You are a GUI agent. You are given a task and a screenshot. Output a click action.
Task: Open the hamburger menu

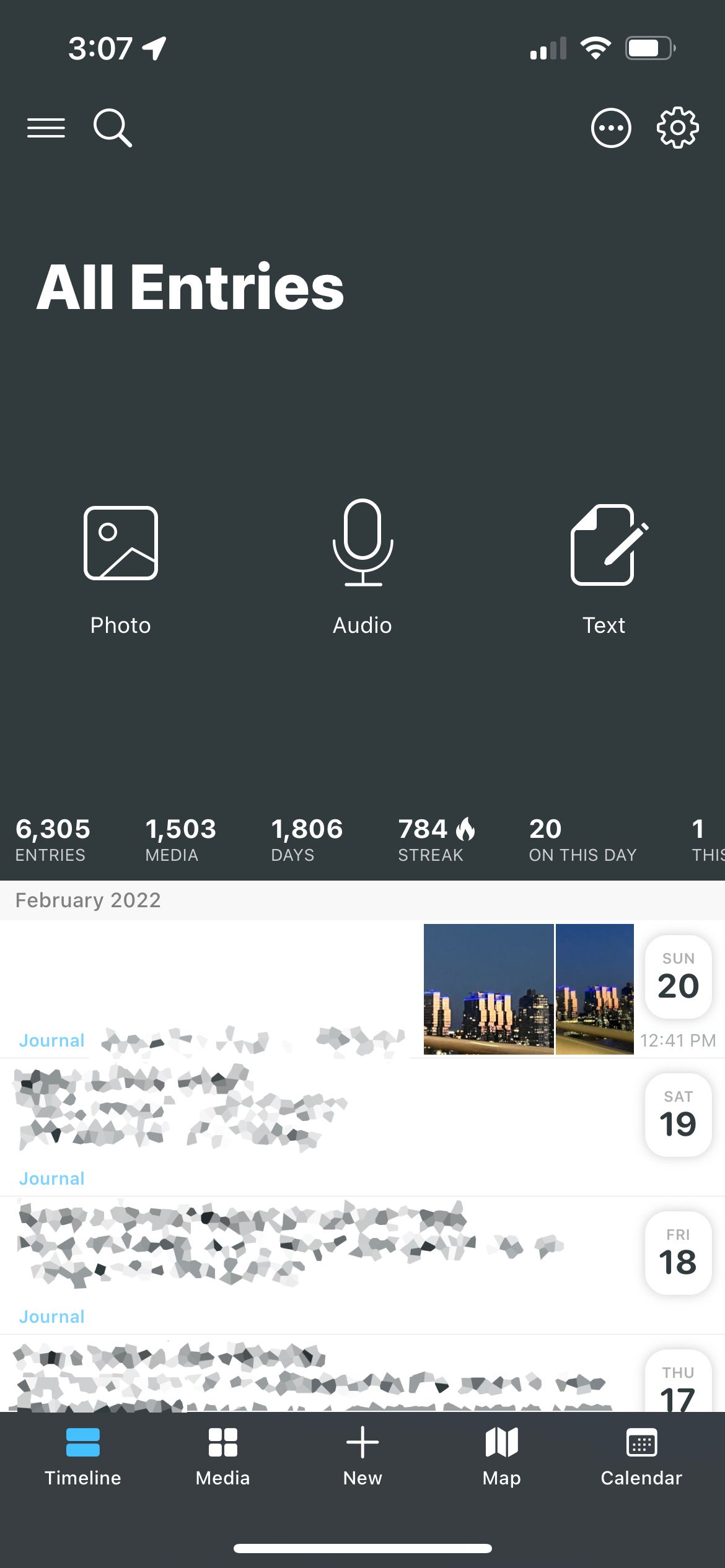(46, 128)
